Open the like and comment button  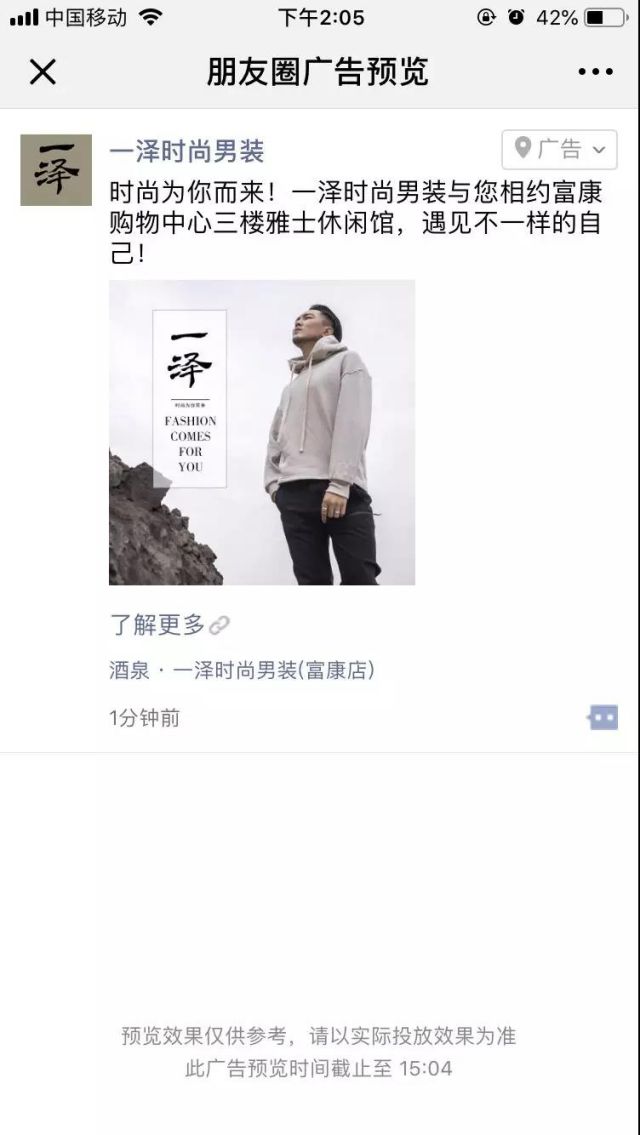(x=603, y=717)
